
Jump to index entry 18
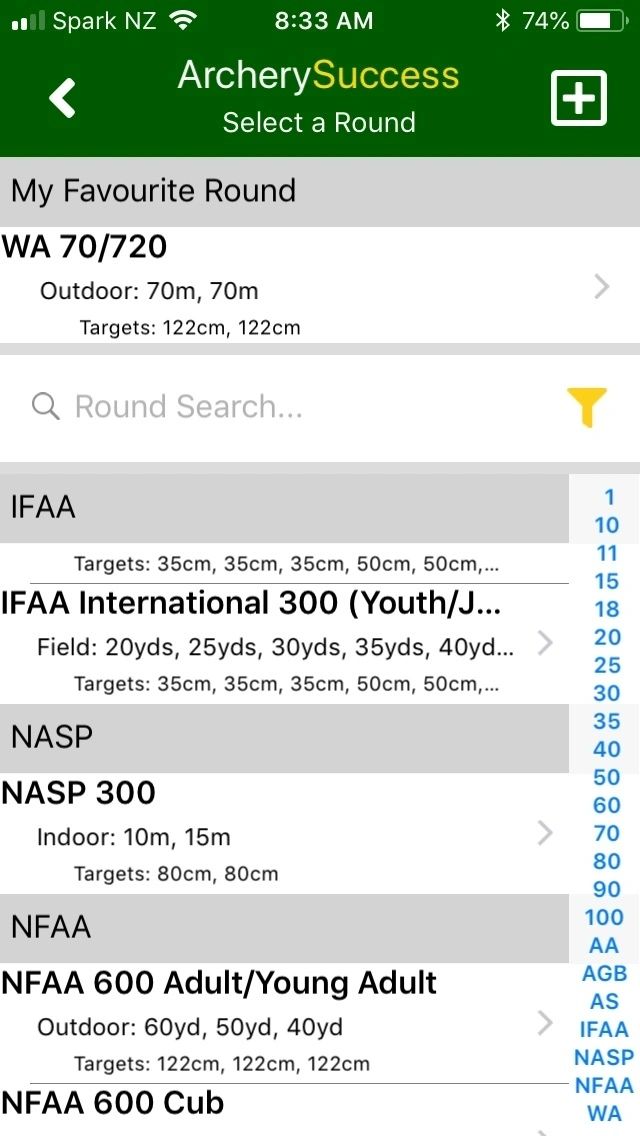coord(606,609)
